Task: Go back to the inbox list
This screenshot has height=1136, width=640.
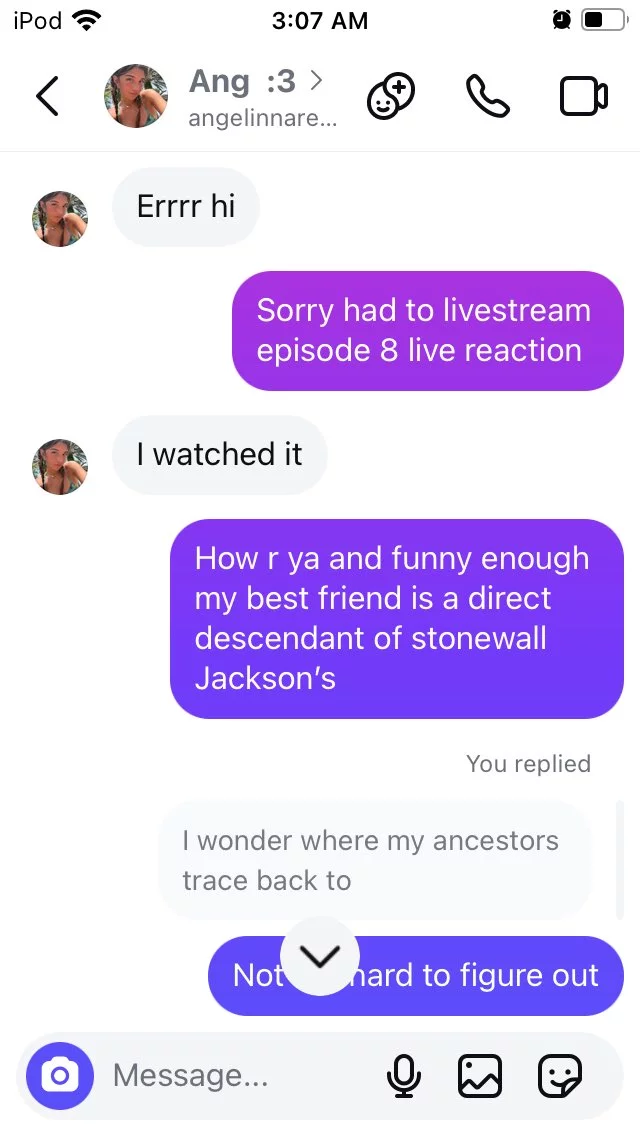Action: click(x=47, y=96)
